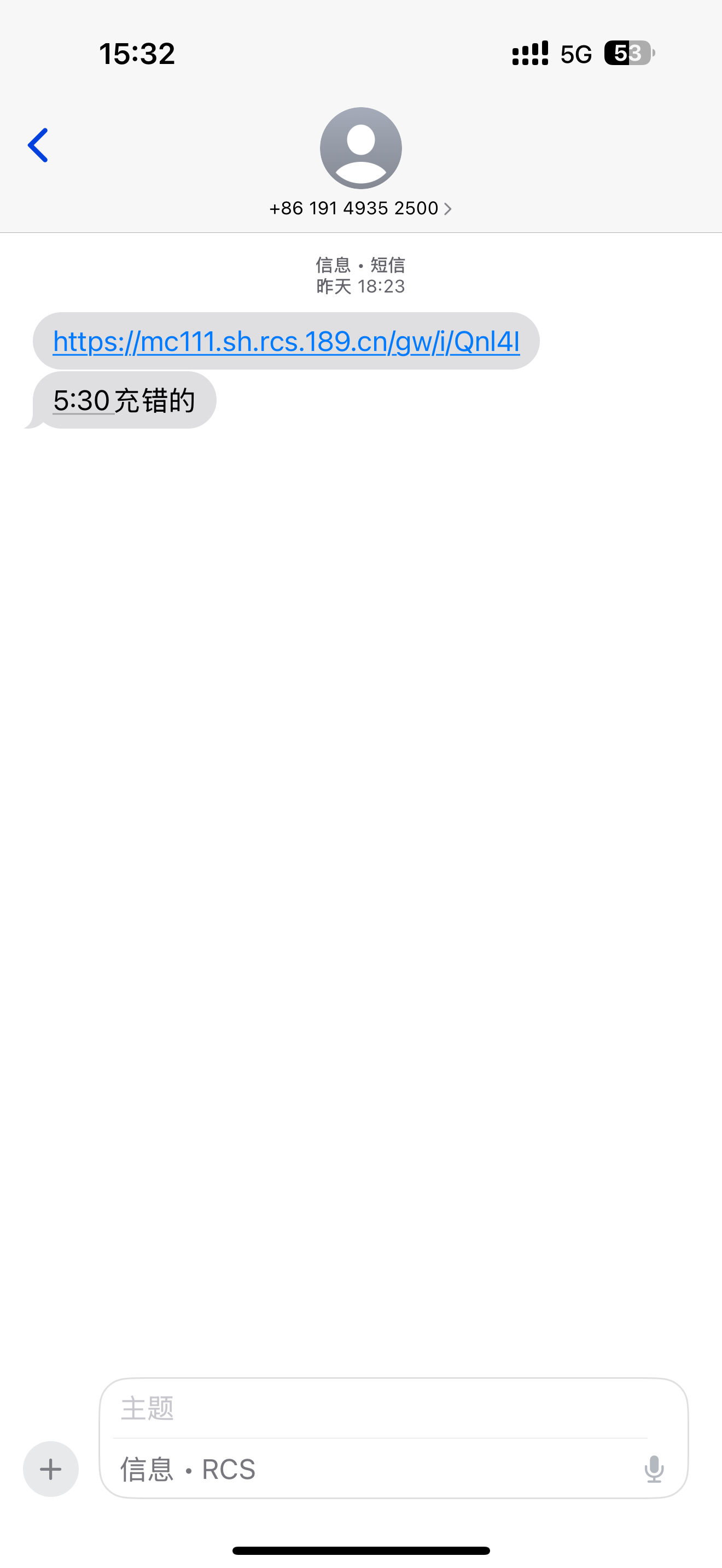
Task: Open contact details for +86 191 4935 2500
Action: coord(360,208)
